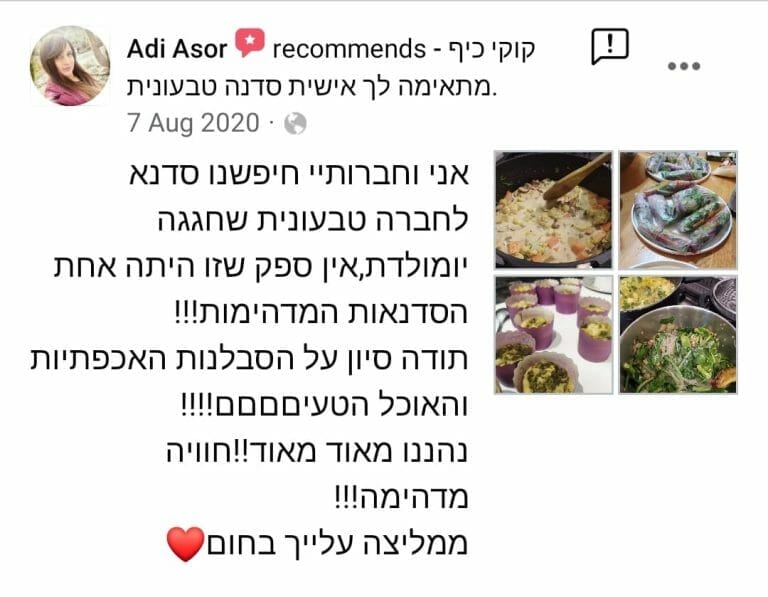View the rice paper rolls photo
Image resolution: width=768 pixels, height=597 pixels.
tap(678, 209)
